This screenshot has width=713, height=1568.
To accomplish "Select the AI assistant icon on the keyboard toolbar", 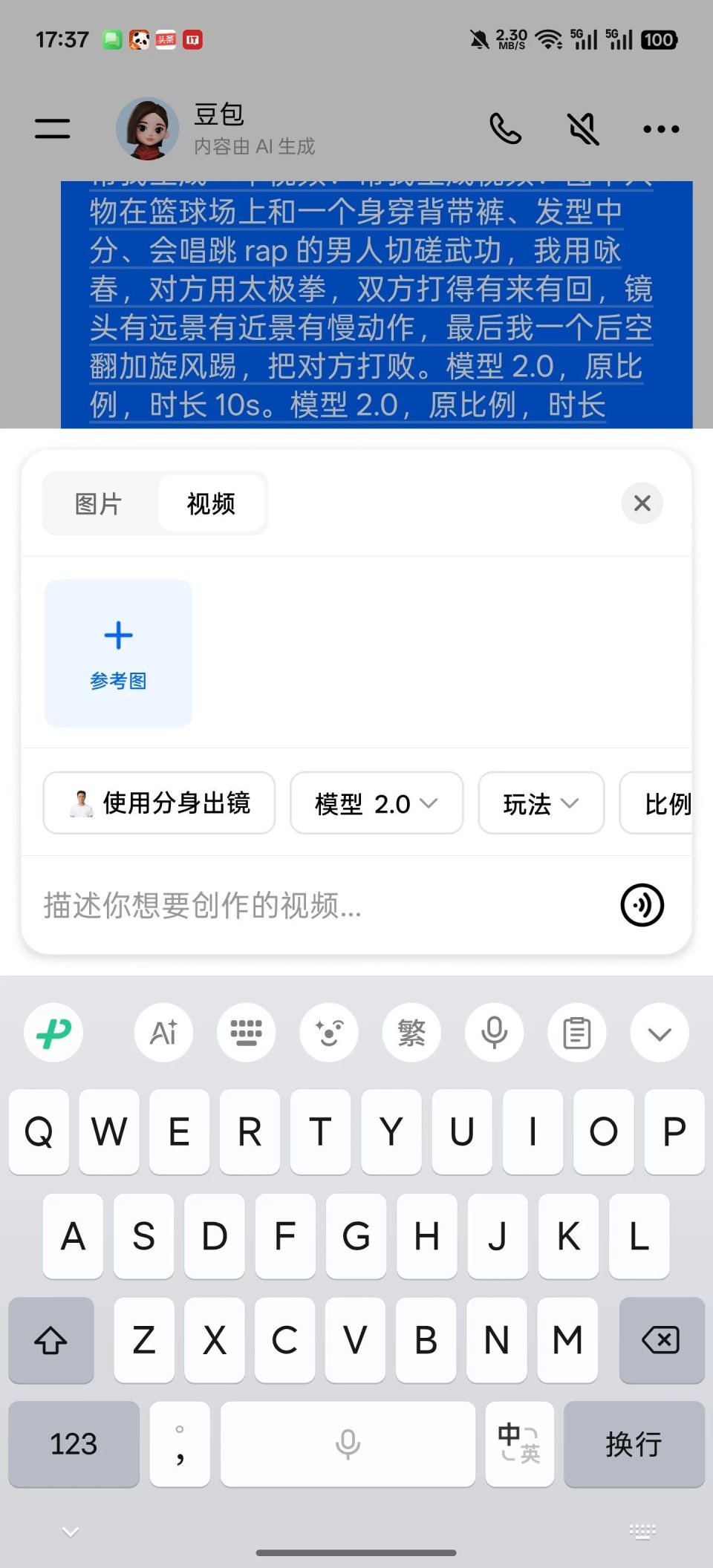I will point(163,1033).
